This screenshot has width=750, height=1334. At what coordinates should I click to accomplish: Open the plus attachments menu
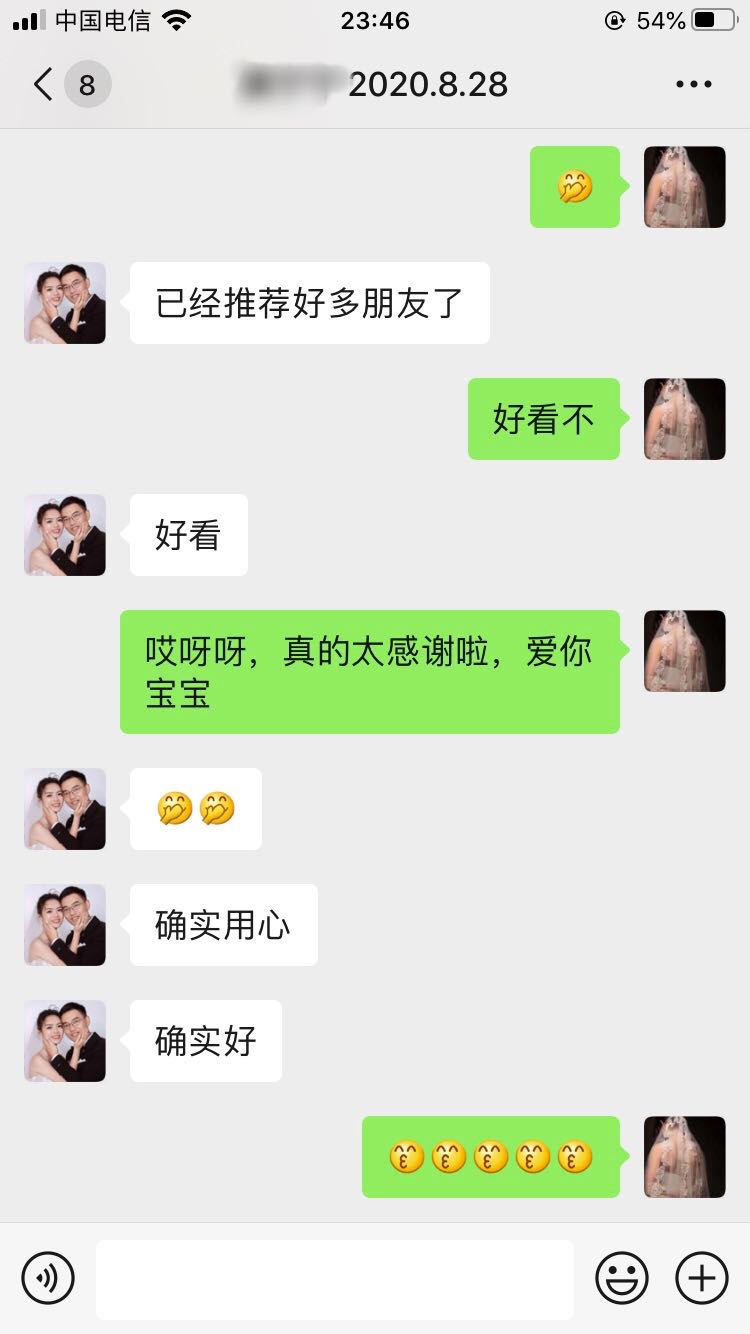pyautogui.click(x=702, y=1278)
